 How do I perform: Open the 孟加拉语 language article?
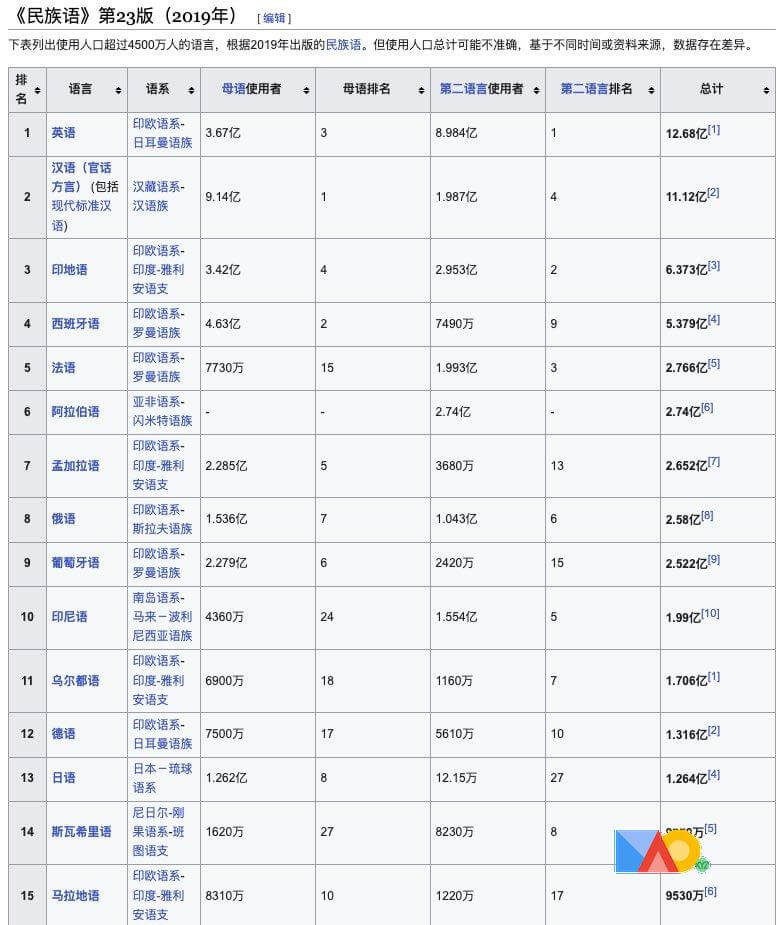pyautogui.click(x=75, y=465)
